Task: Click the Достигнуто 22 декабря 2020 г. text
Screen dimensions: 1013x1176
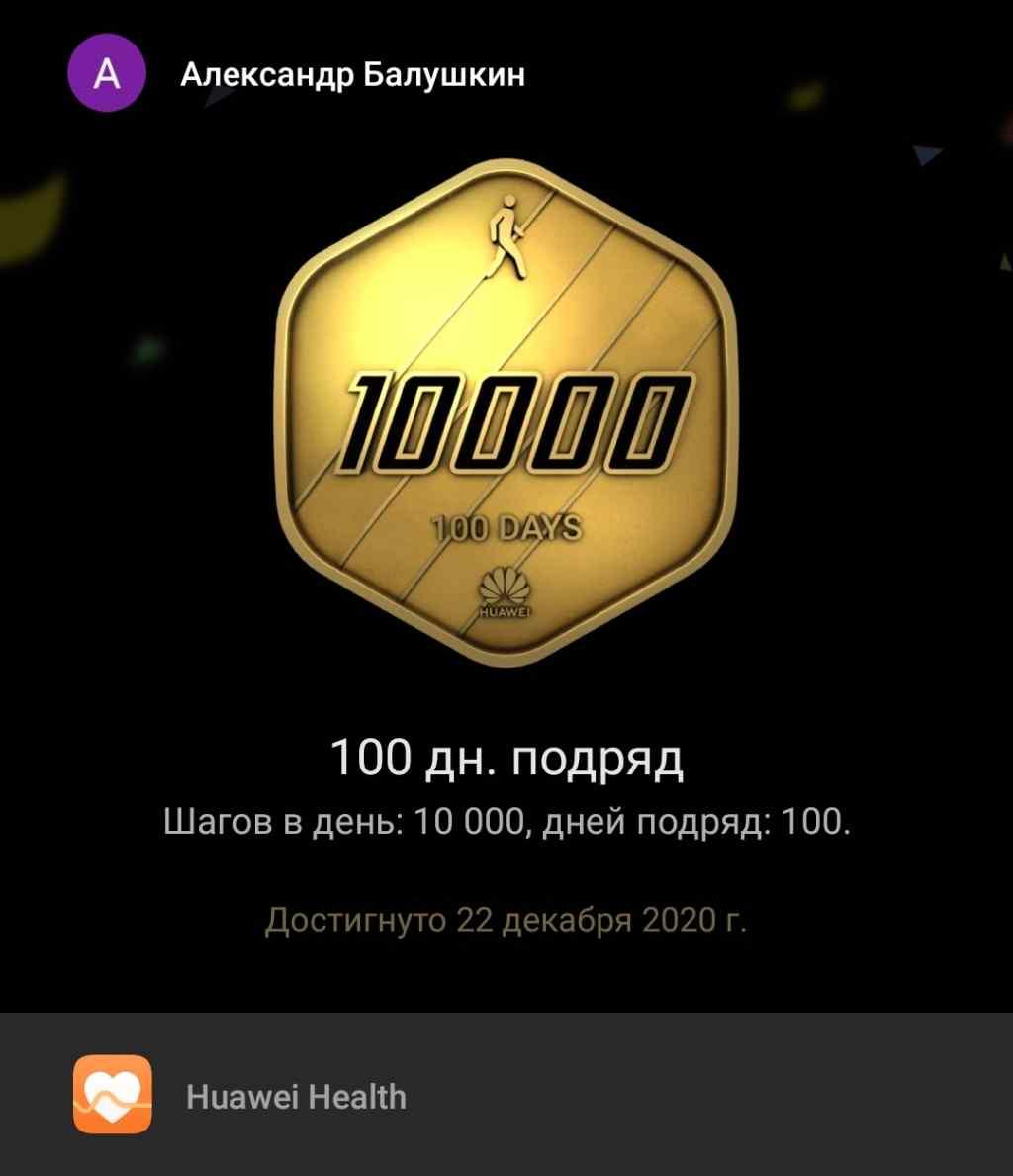Action: click(x=506, y=921)
